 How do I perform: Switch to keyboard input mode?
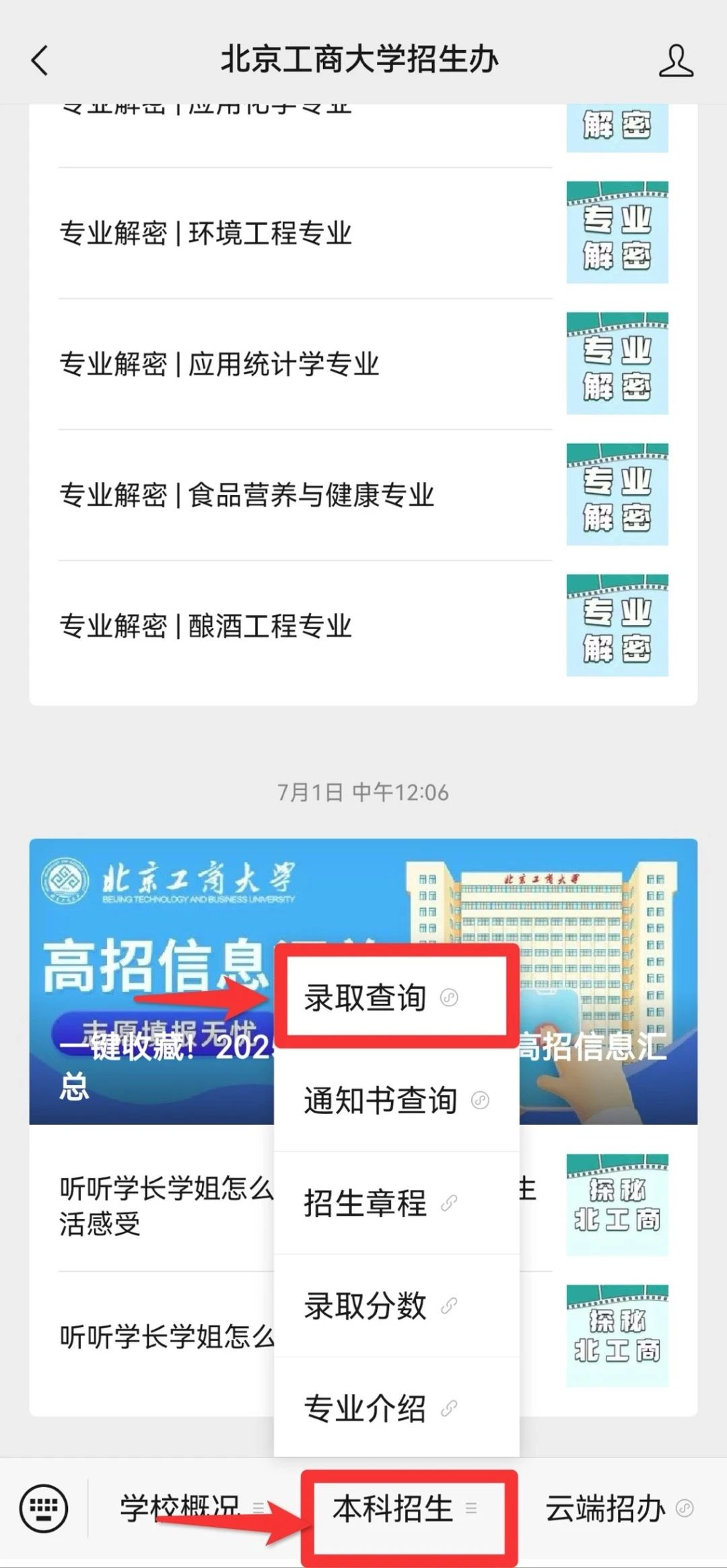pyautogui.click(x=44, y=1509)
